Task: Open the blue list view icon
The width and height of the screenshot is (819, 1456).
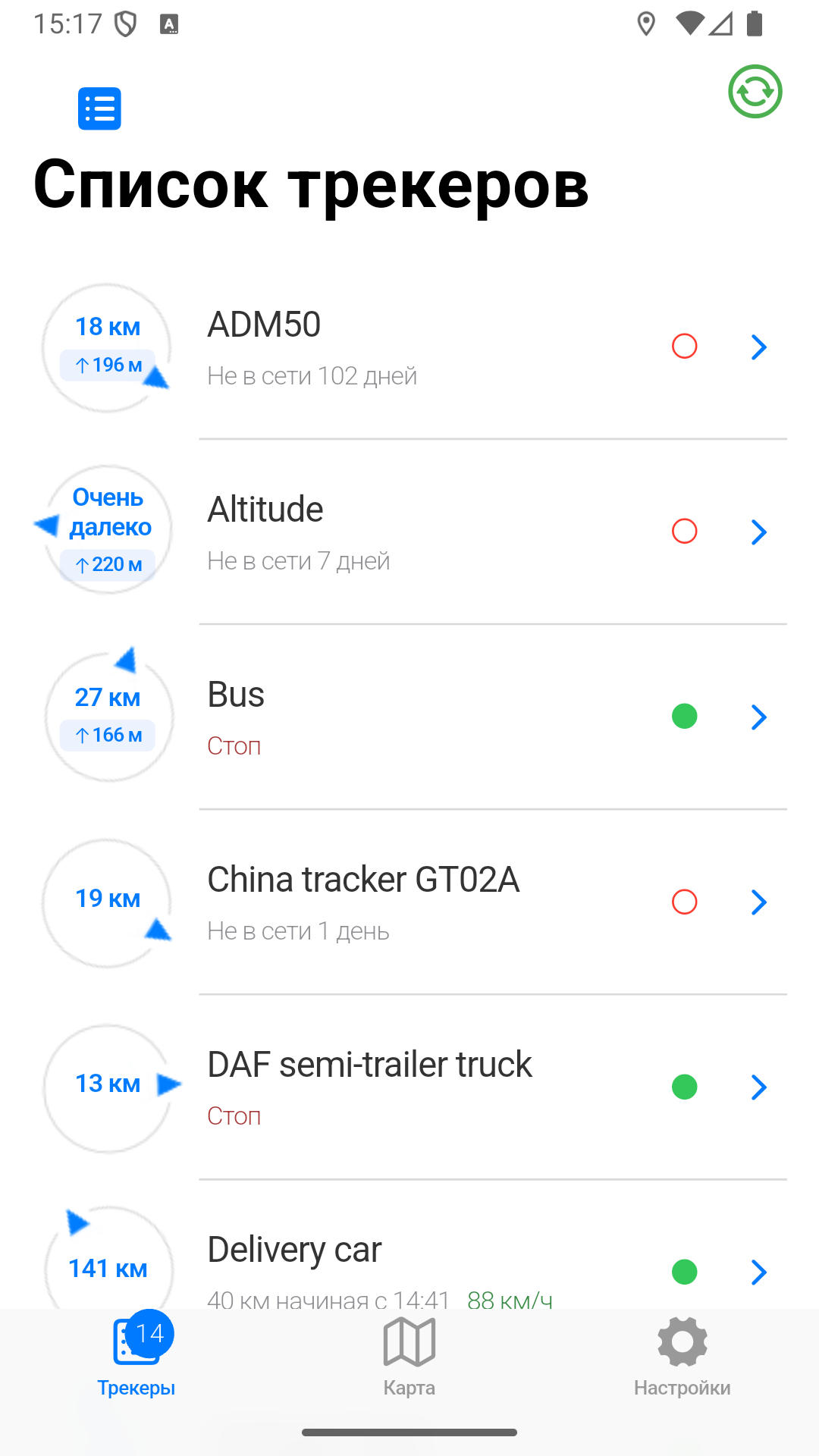Action: tap(99, 108)
